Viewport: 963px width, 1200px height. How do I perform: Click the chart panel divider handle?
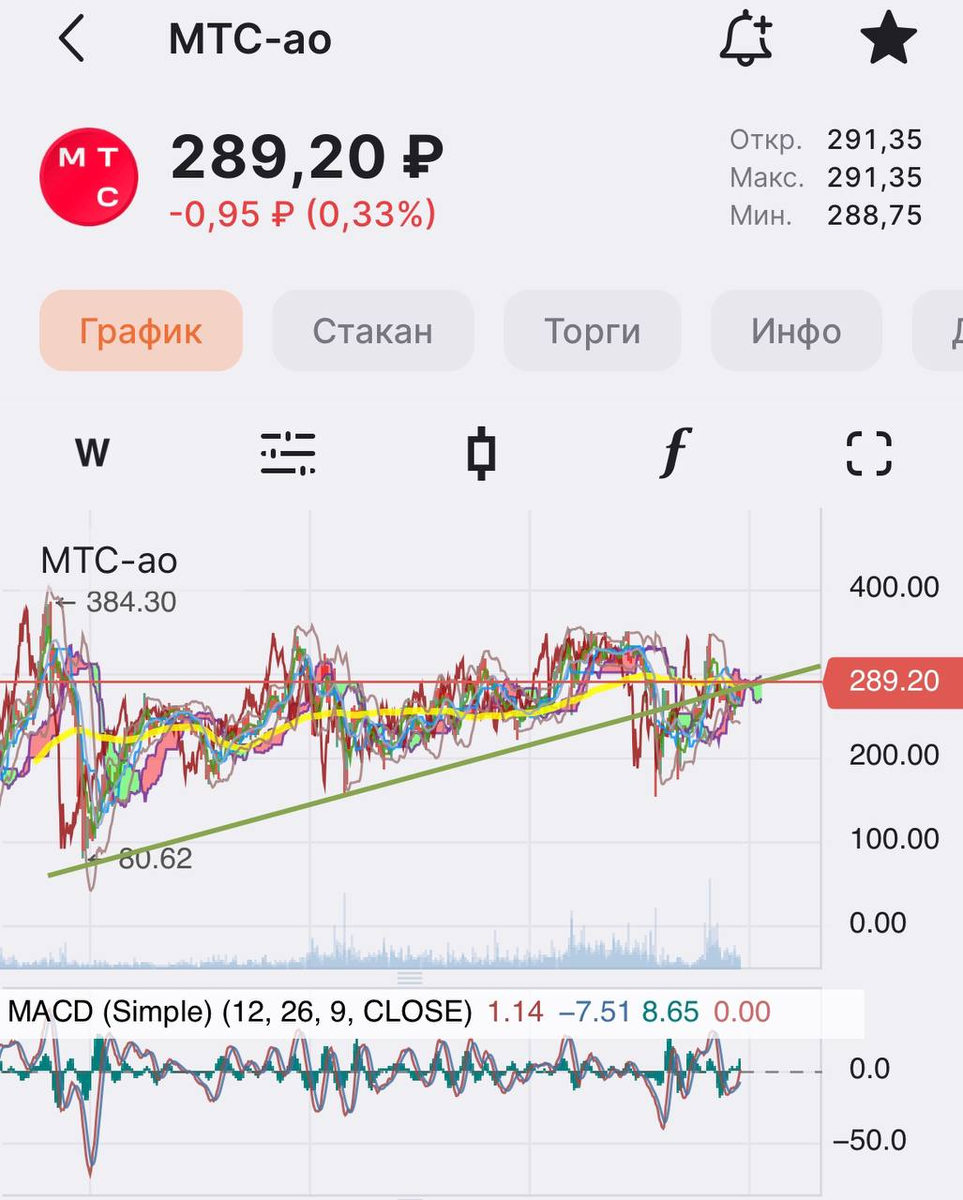410,977
